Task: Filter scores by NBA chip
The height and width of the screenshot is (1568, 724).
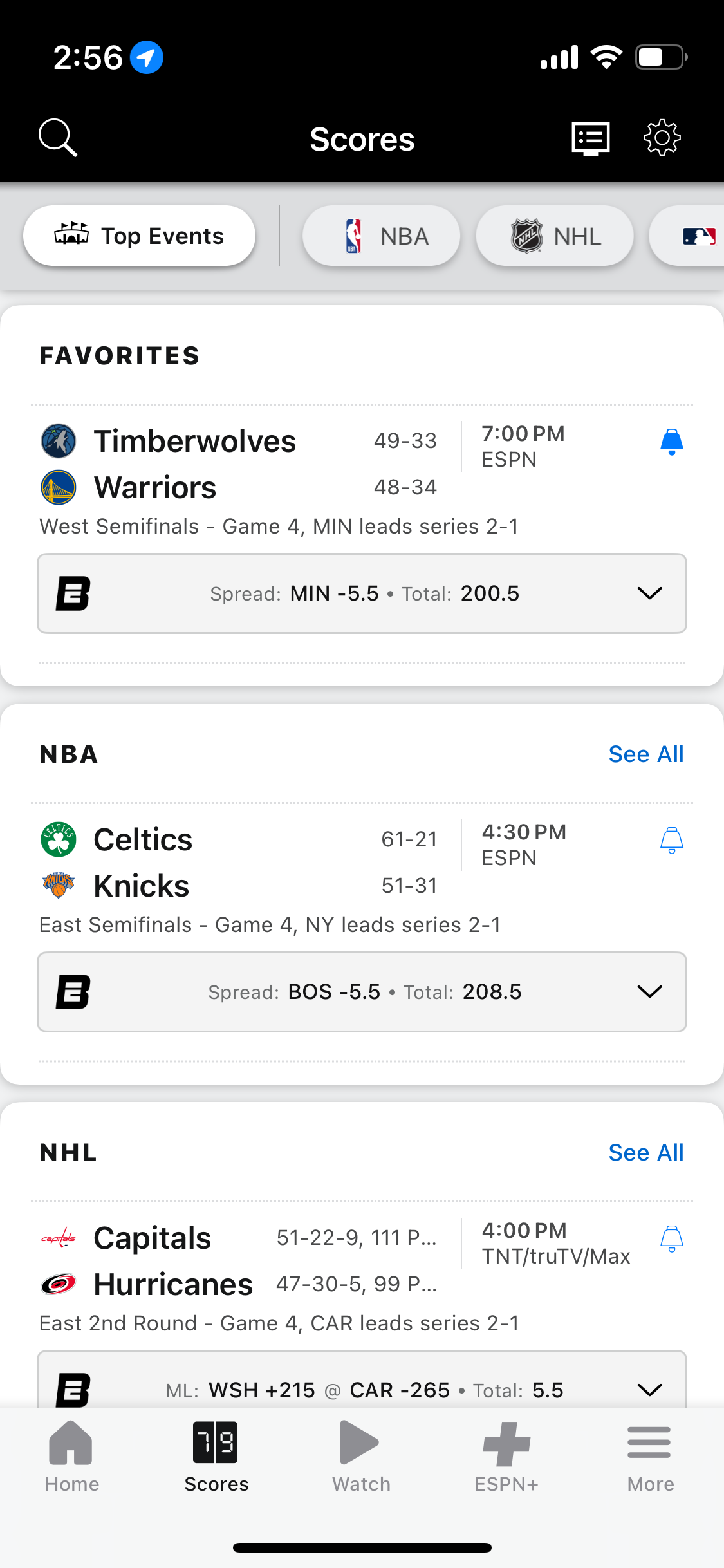Action: [x=382, y=236]
